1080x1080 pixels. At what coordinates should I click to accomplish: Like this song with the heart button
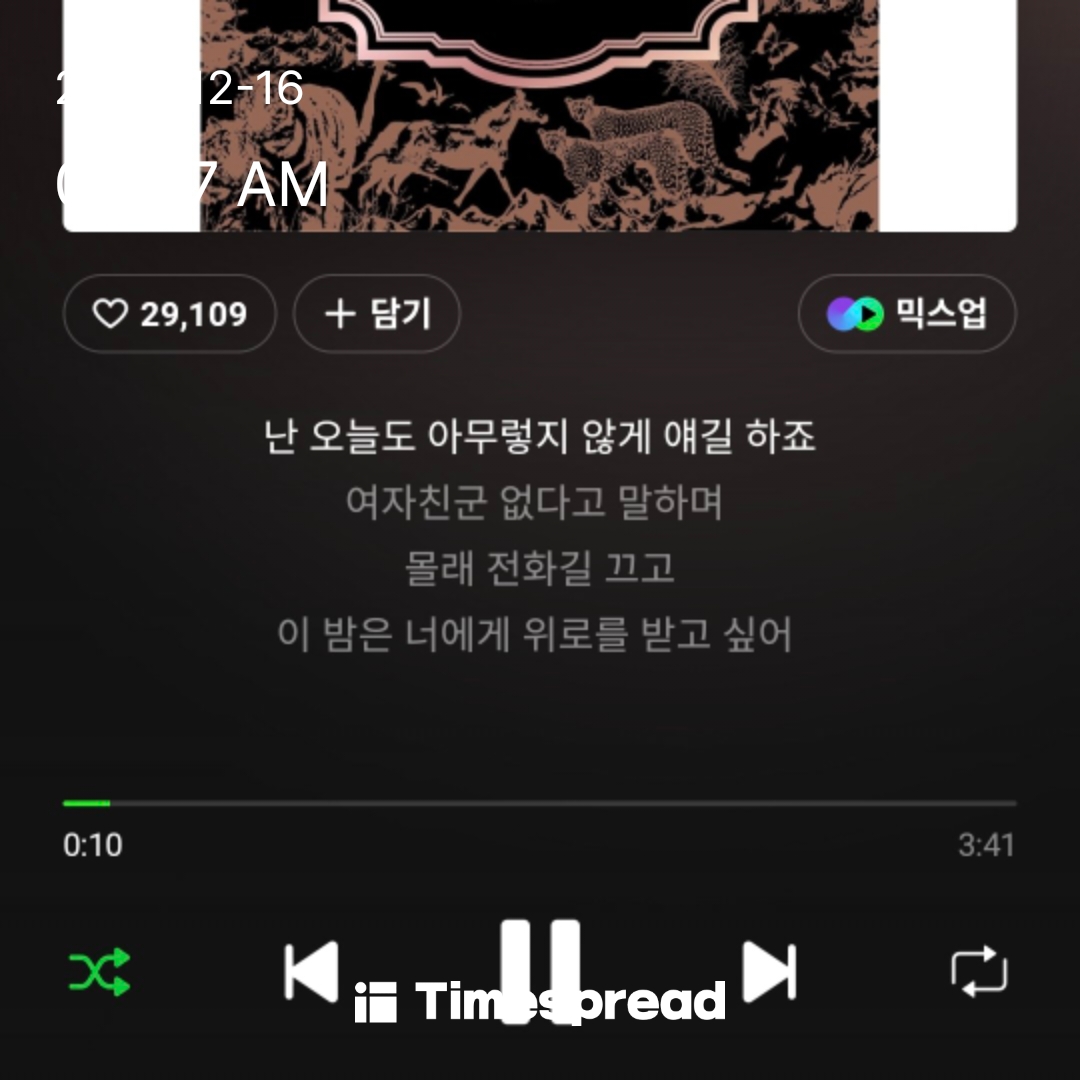point(168,314)
